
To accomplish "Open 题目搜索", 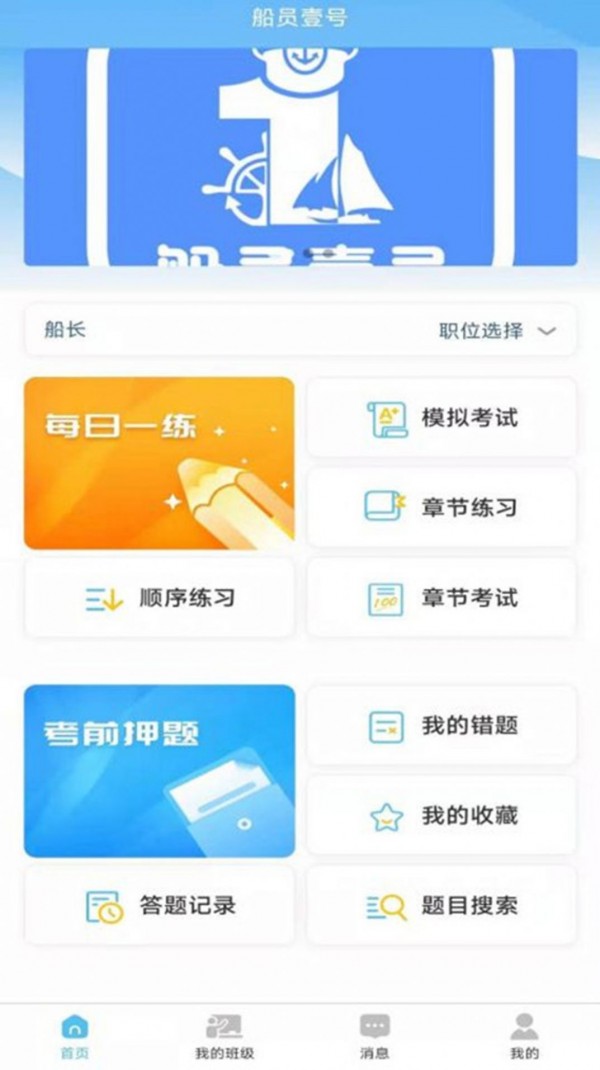I will point(442,906).
